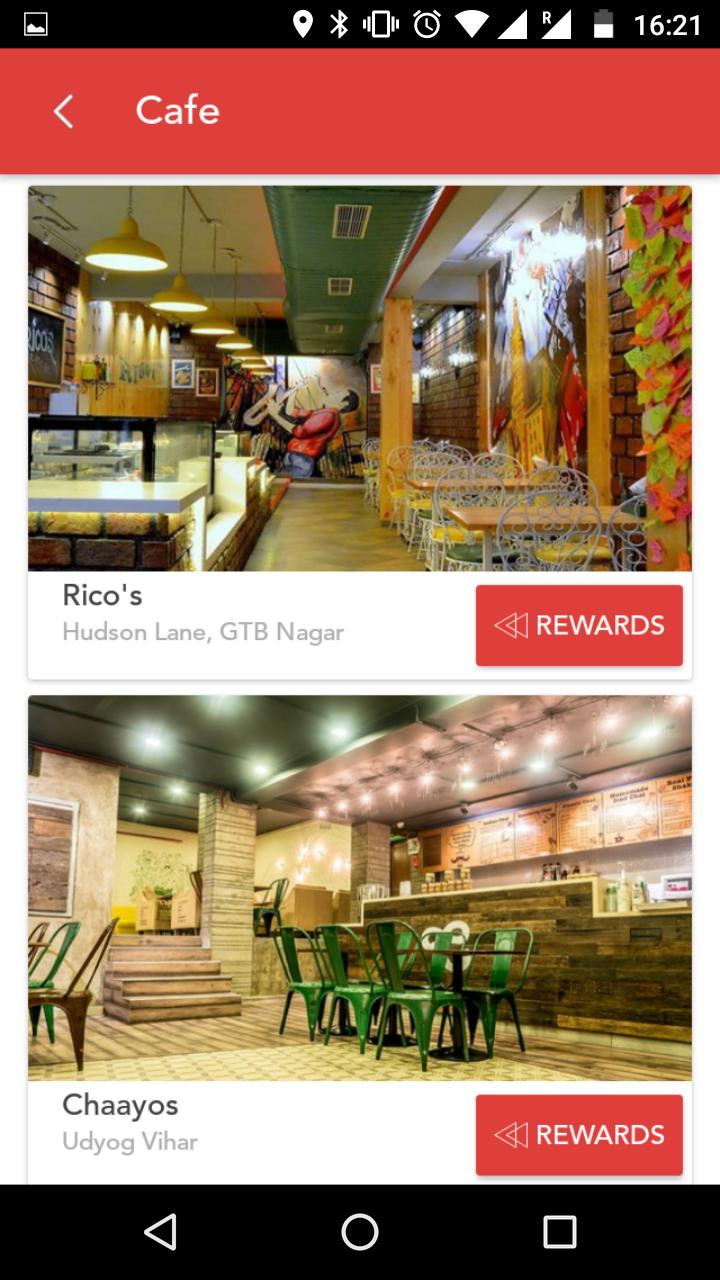The width and height of the screenshot is (720, 1280).
Task: Open the recent apps overview
Action: tap(559, 1232)
